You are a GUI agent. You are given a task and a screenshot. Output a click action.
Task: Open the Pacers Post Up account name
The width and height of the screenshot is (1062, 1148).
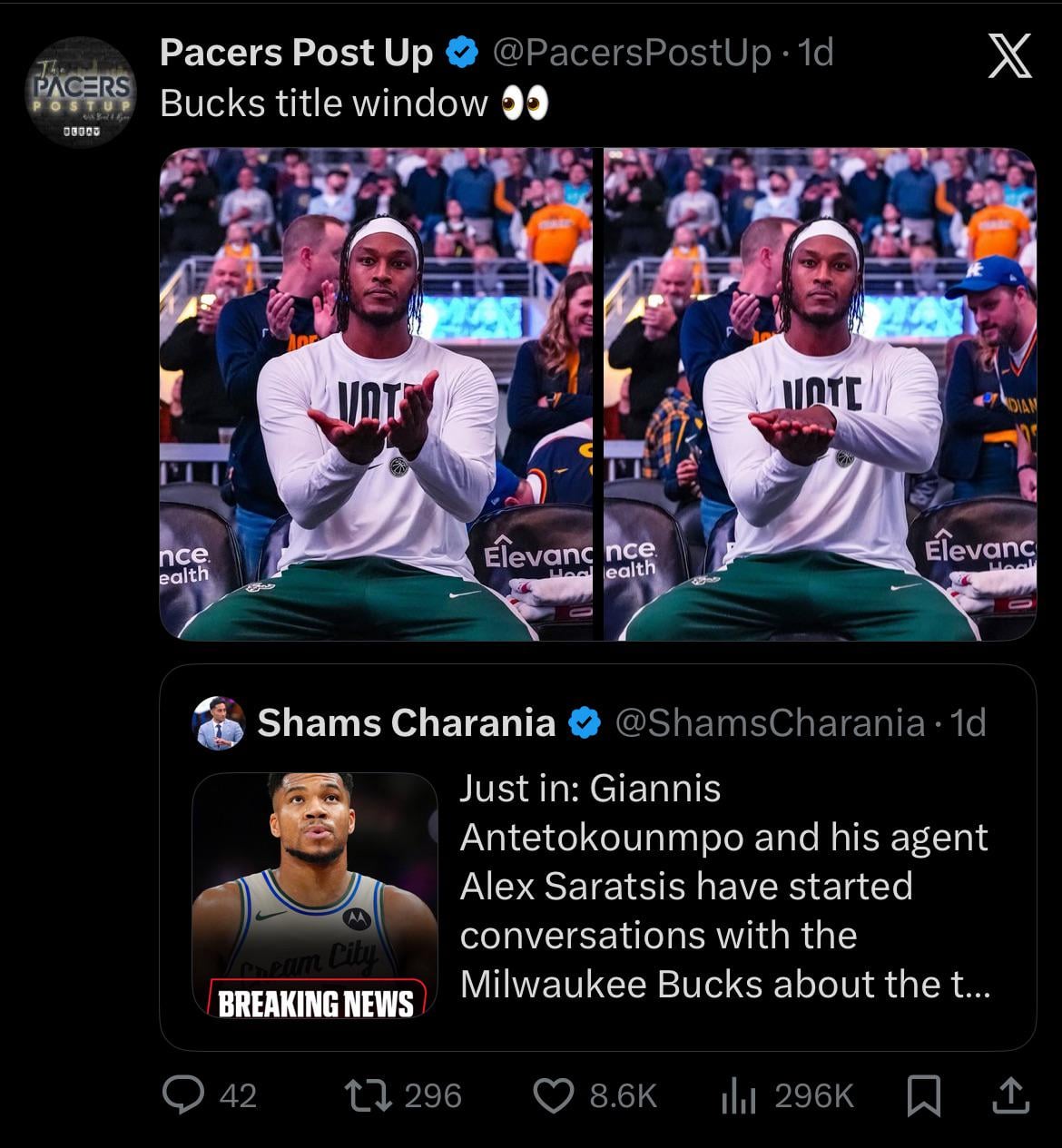coord(296,54)
